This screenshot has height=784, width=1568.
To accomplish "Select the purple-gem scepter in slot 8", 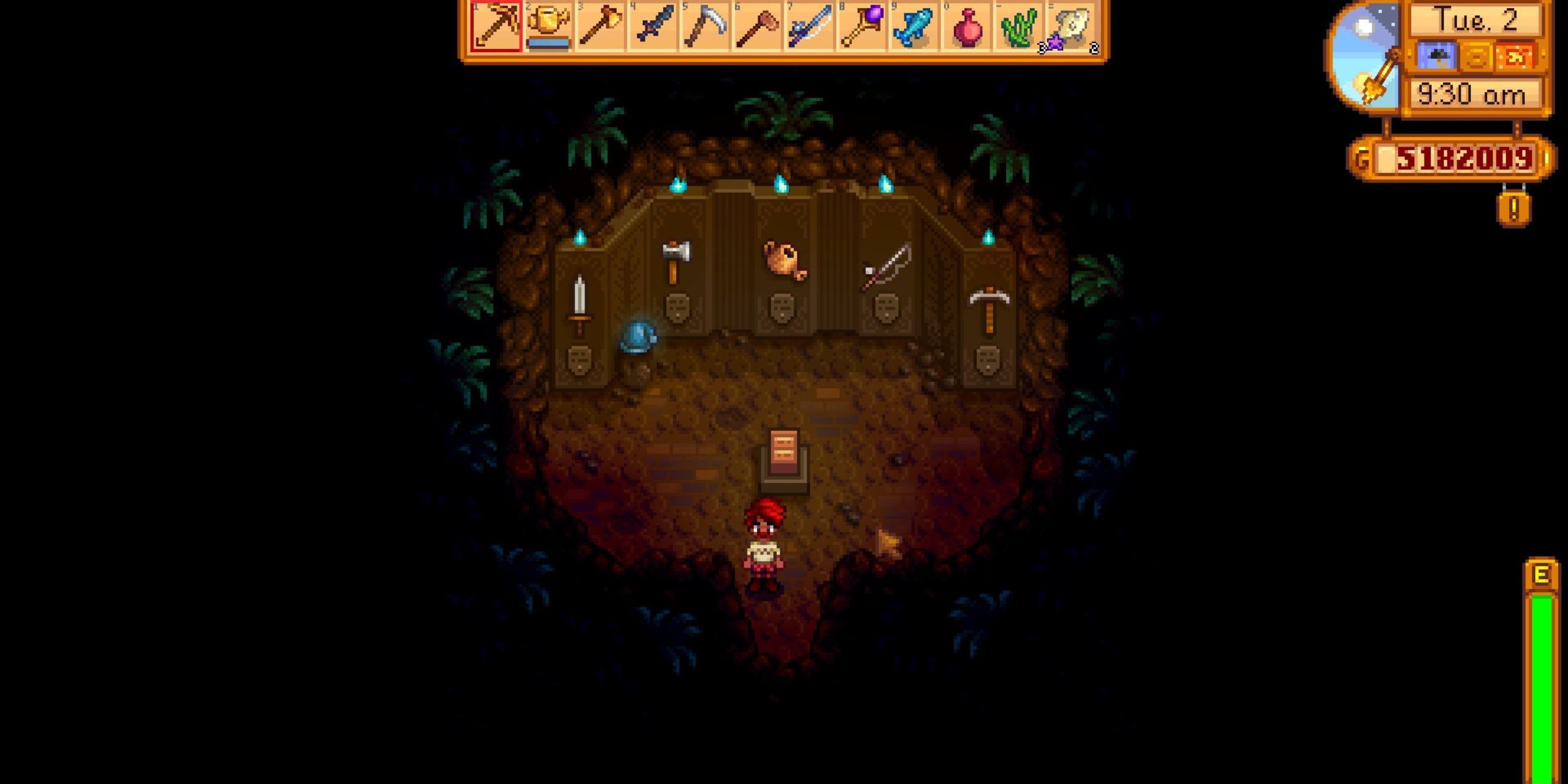I will click(862, 26).
